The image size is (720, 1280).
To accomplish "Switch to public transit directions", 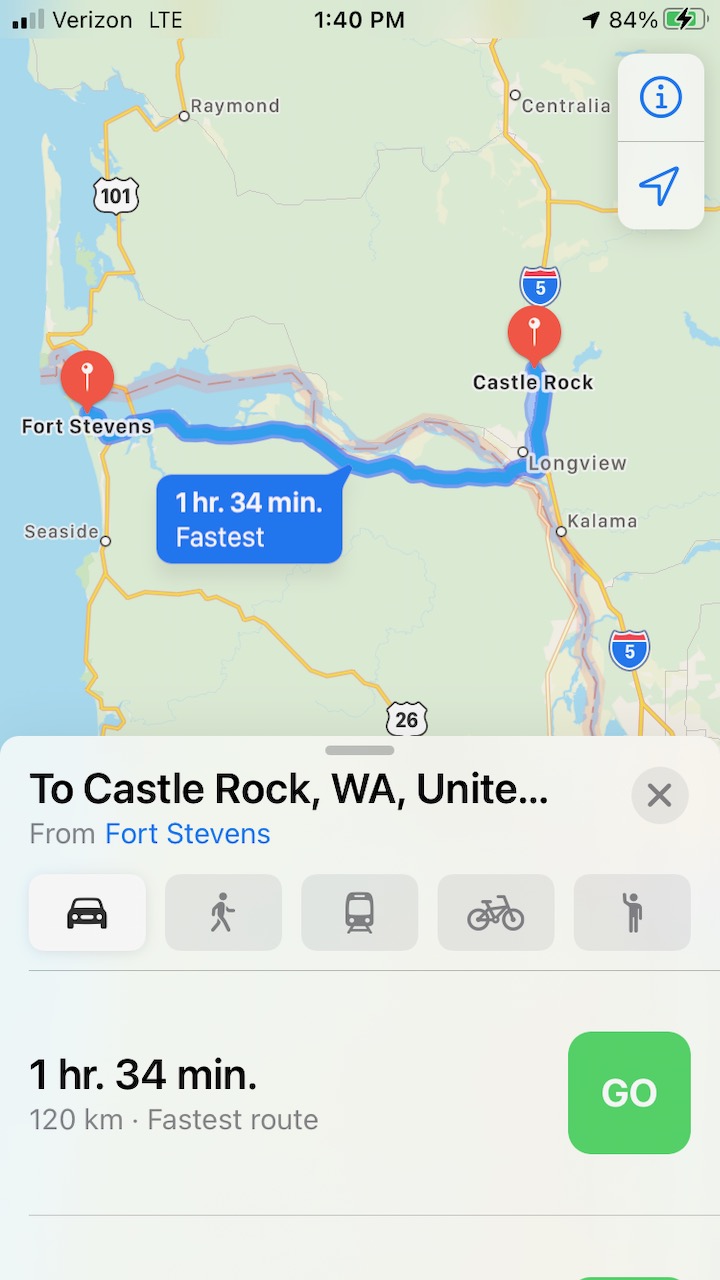I will (x=359, y=912).
